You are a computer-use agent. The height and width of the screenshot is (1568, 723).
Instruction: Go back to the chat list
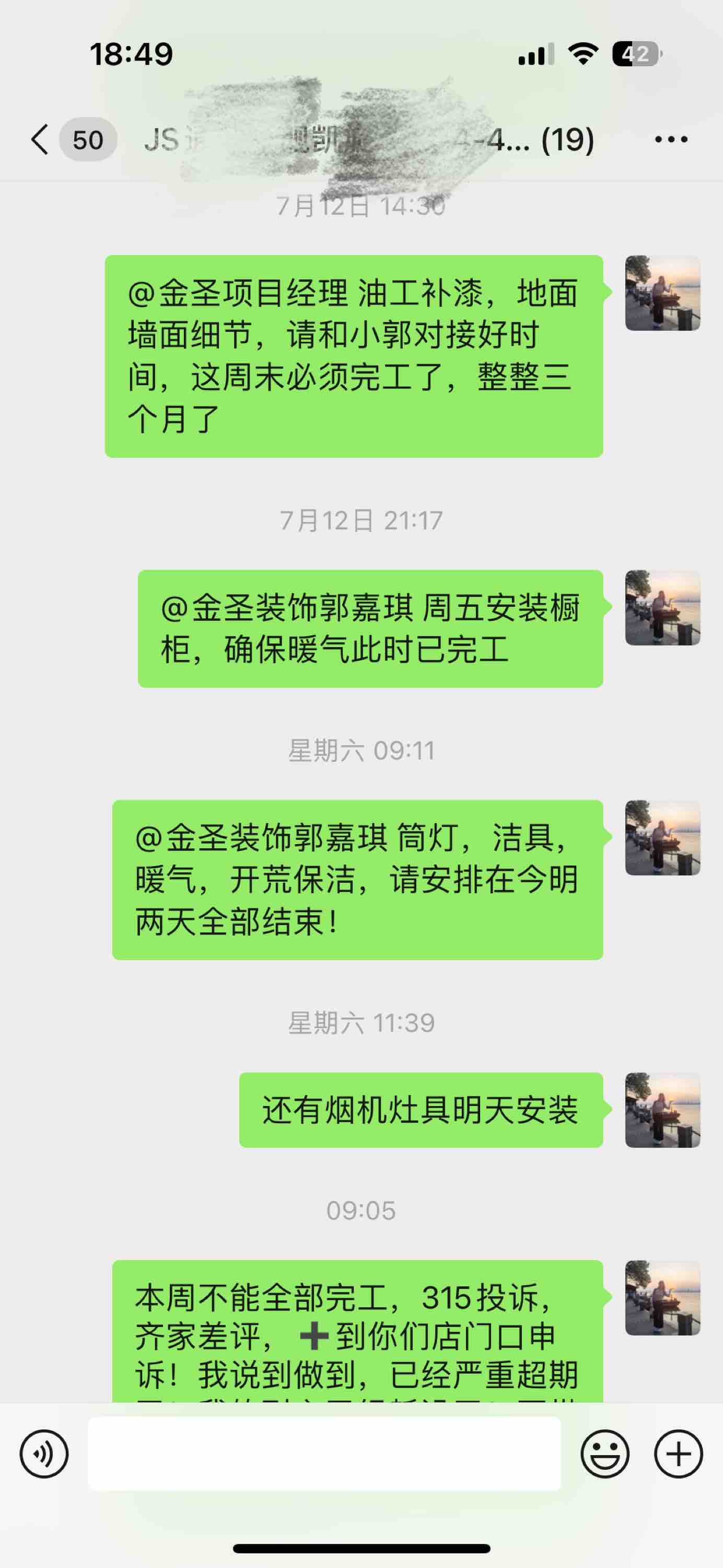point(40,140)
